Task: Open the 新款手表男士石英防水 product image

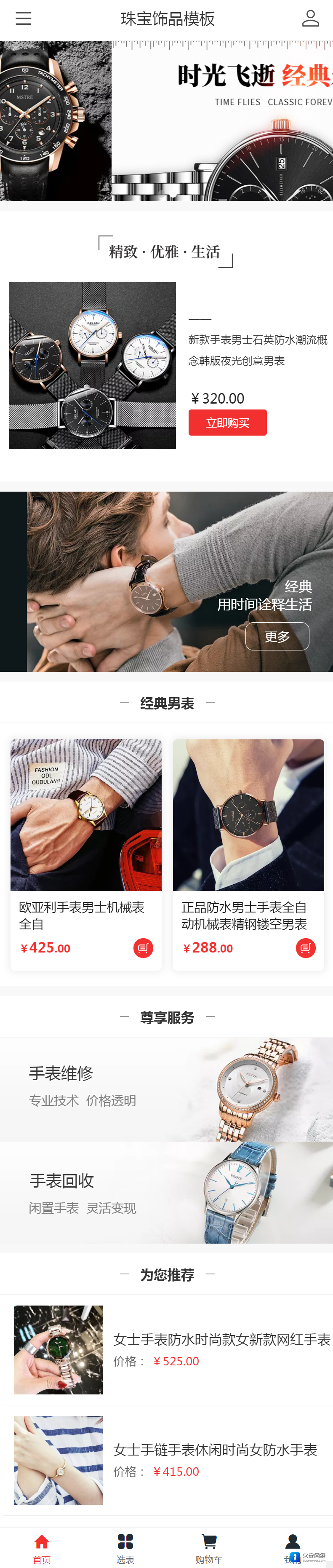Action: 92,365
